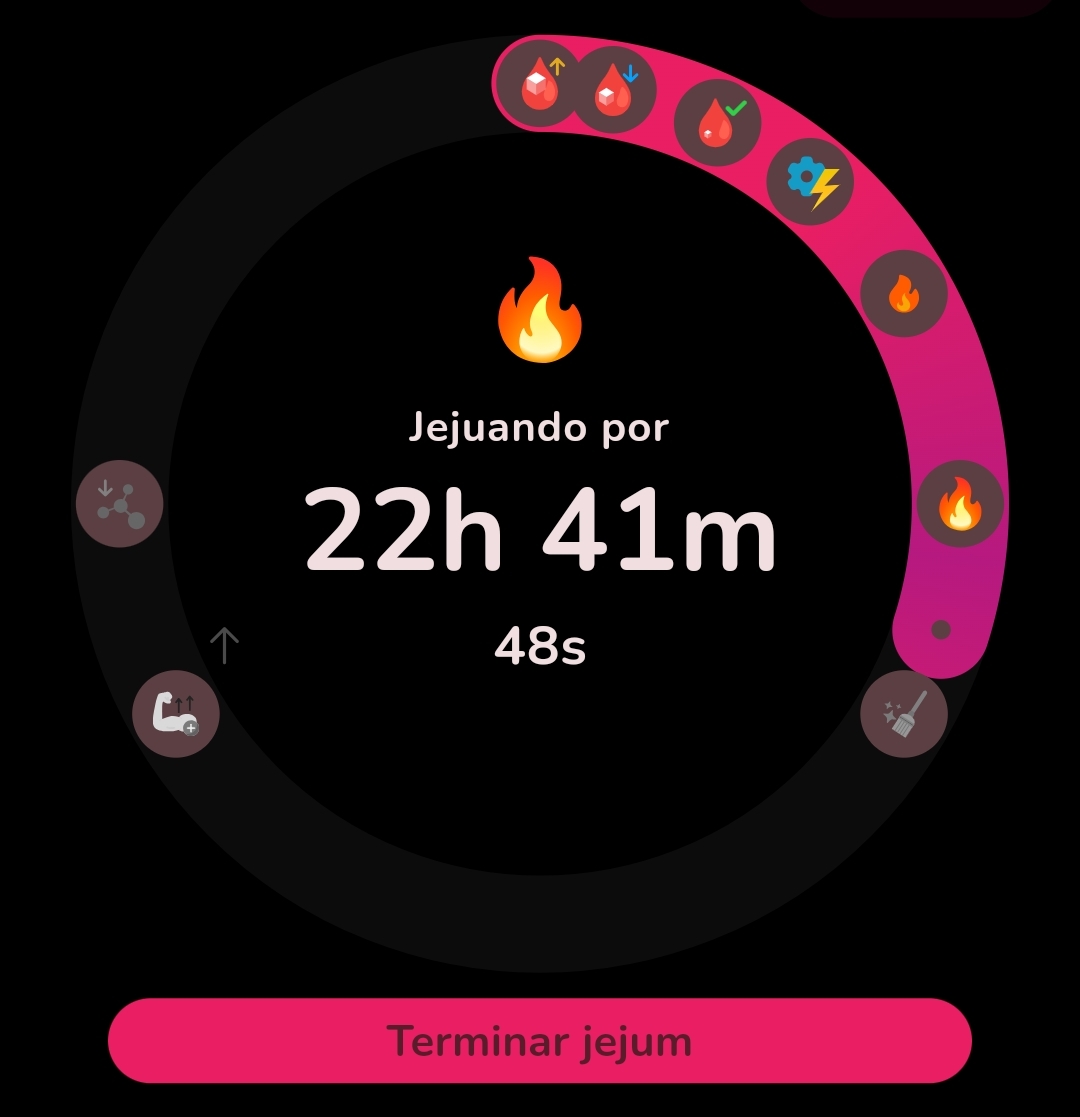Open the small flame stage icon
Screen dimensions: 1080x1117
[903, 293]
